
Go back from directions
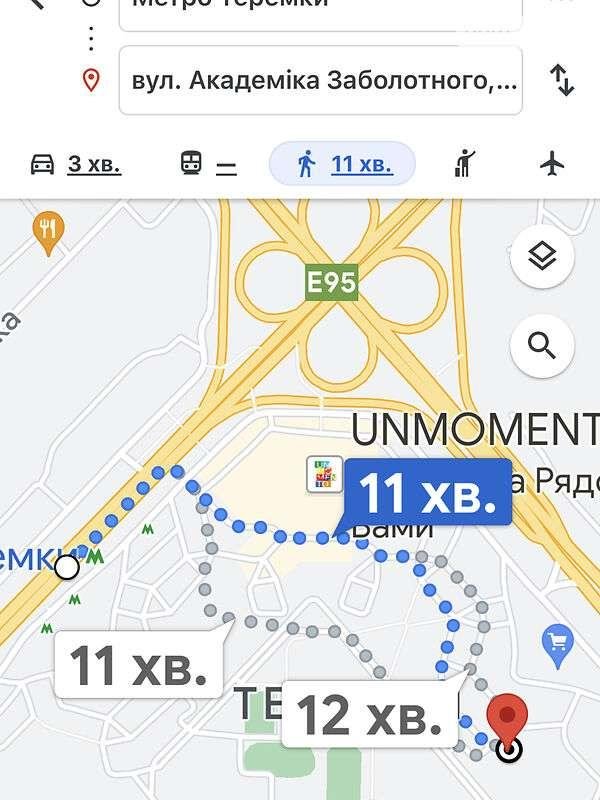[x=35, y=5]
